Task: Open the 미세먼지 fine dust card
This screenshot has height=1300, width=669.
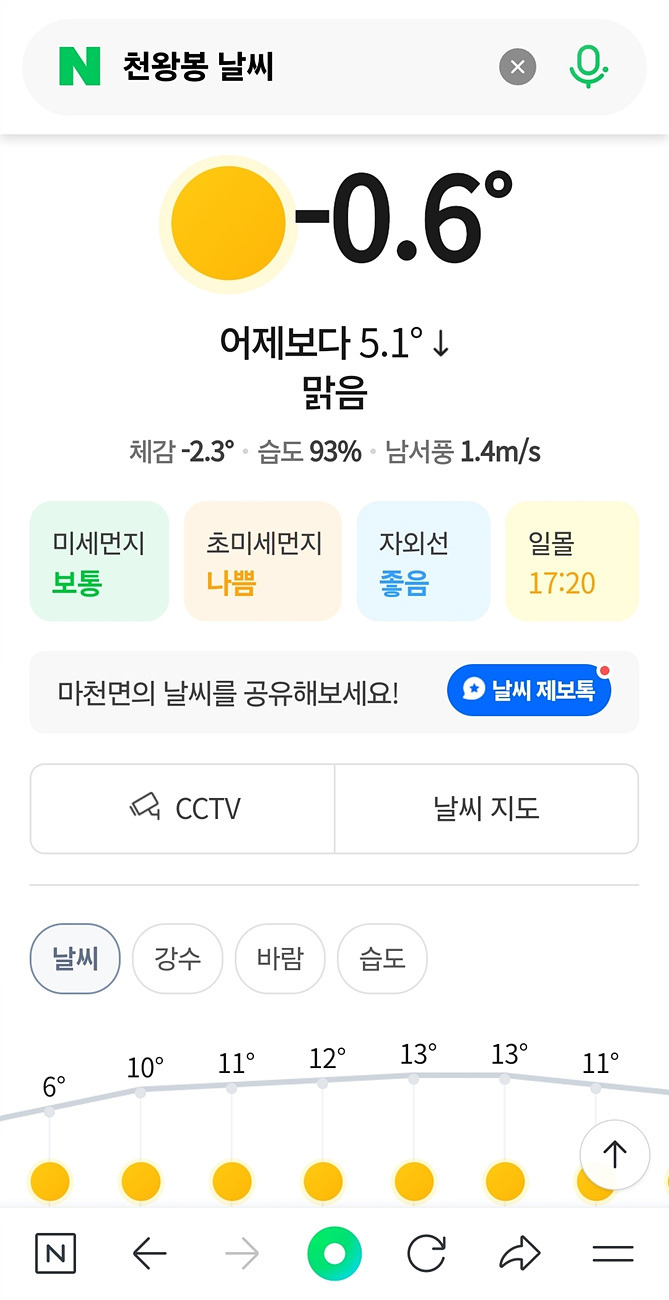Action: (99, 561)
